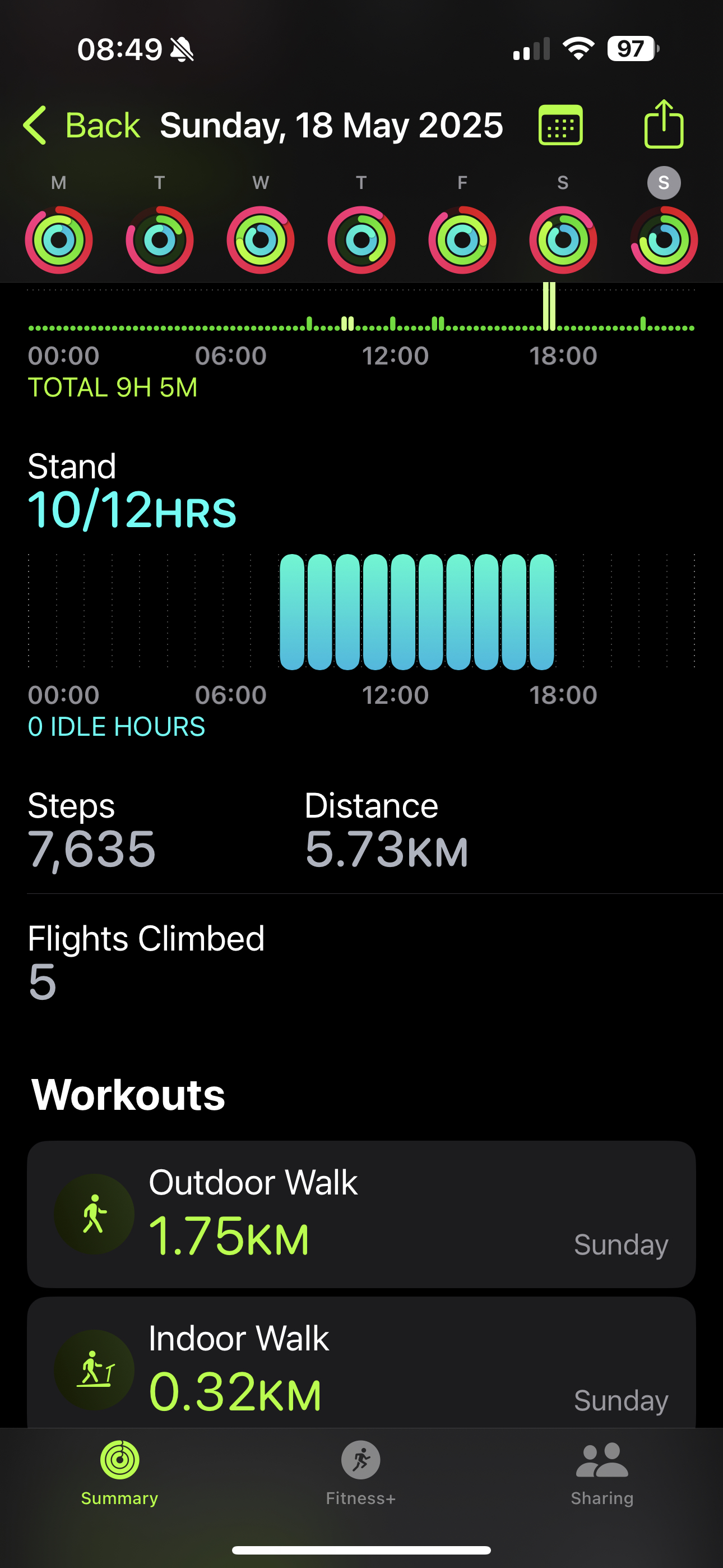Open the Outdoor Walk 1.75KM workout
The width and height of the screenshot is (723, 1568).
(361, 1214)
